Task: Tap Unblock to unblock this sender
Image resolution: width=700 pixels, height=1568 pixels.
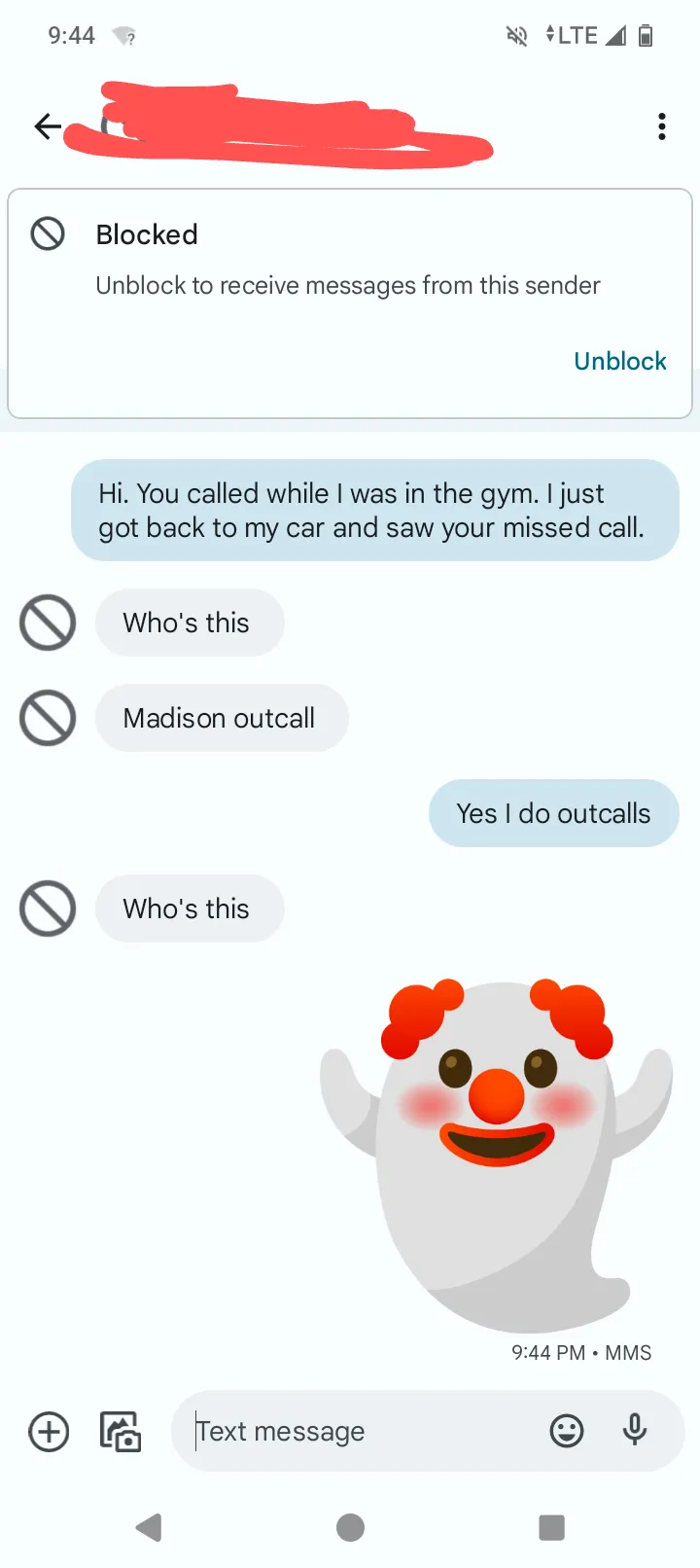Action: tap(619, 361)
